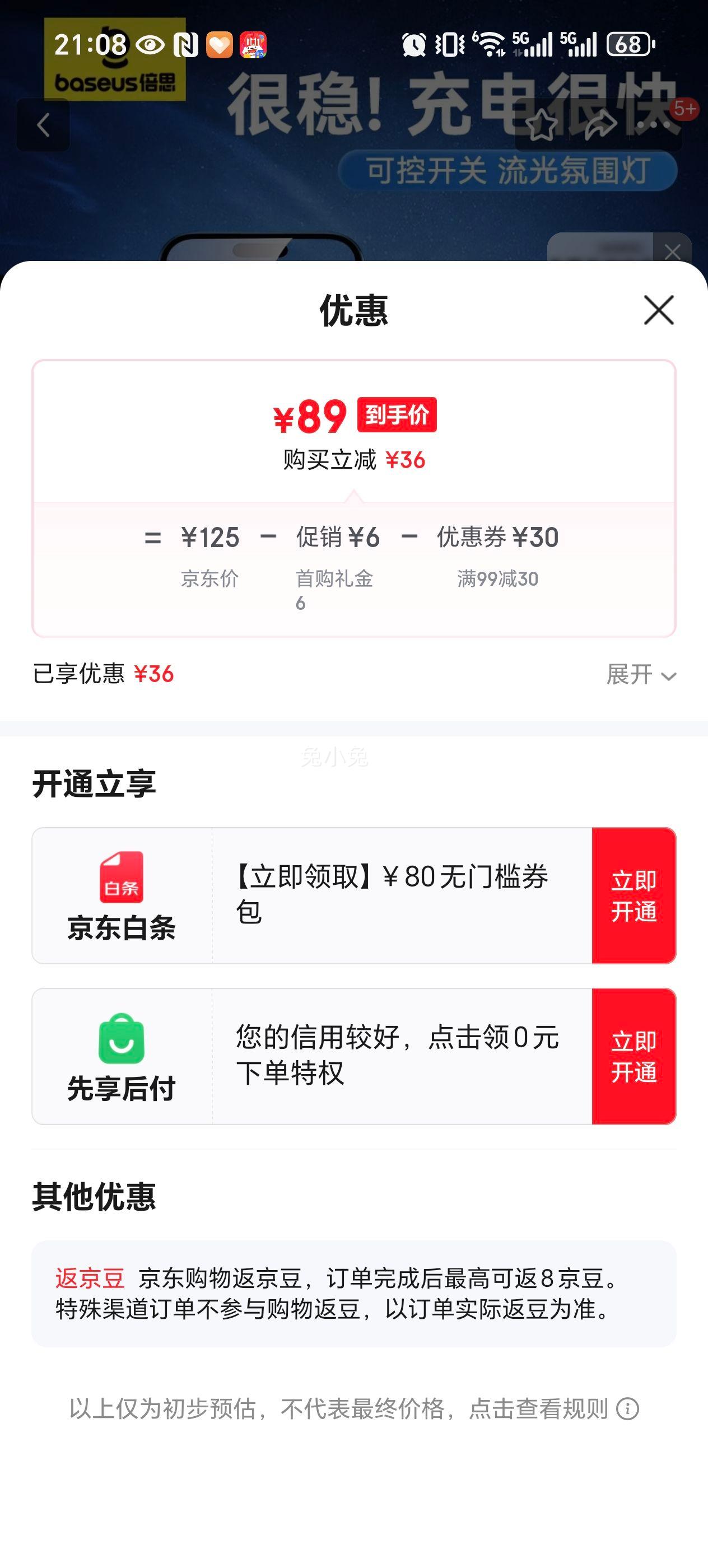Activate 京东白条 via 立即开通
The height and width of the screenshot is (1568, 708).
[x=633, y=895]
